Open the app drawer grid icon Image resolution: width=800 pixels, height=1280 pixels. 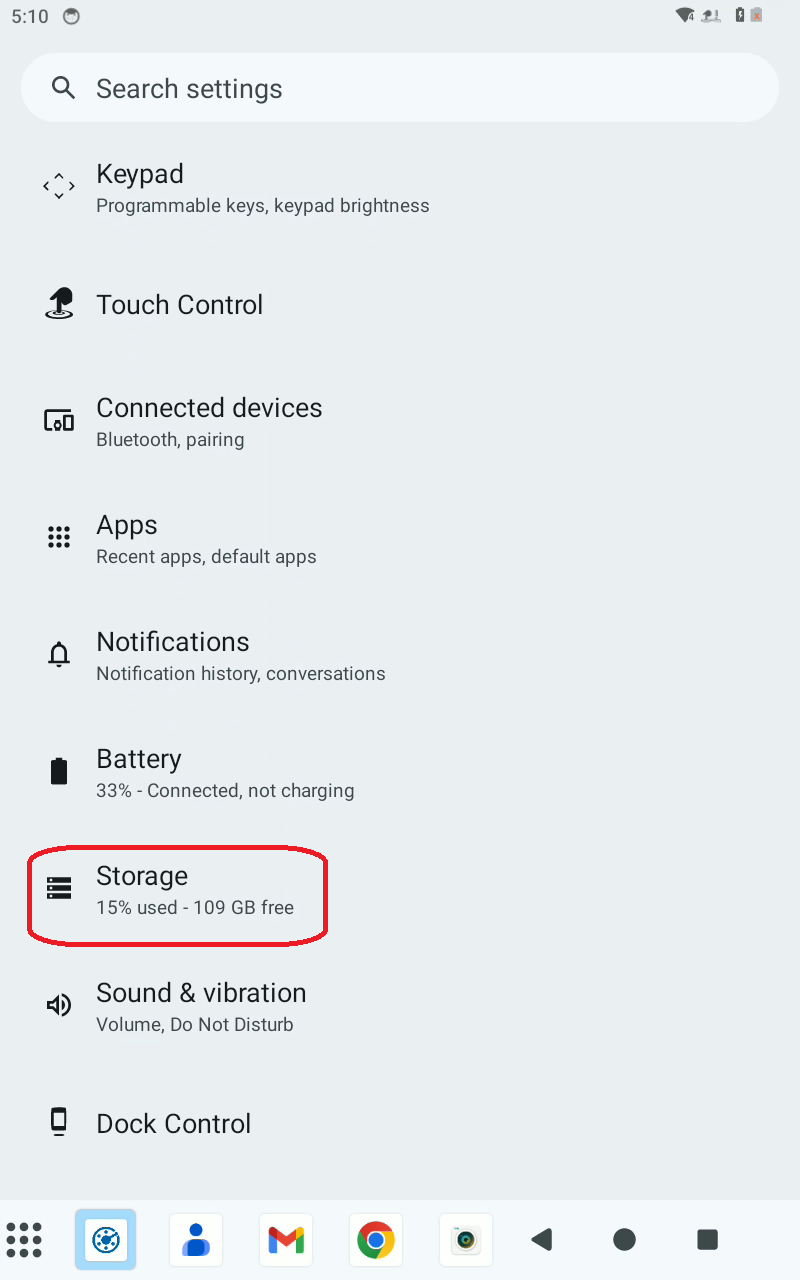(24, 1240)
